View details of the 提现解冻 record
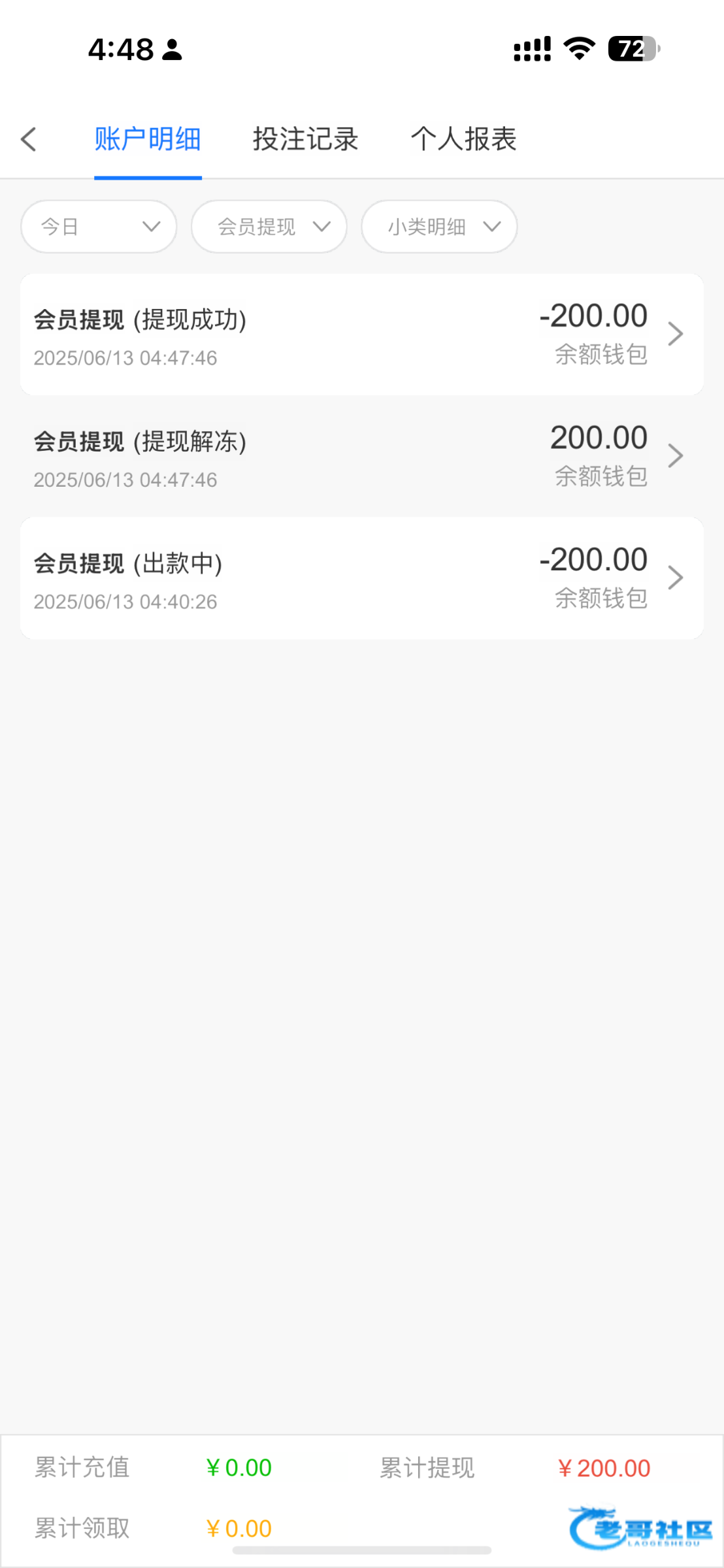This screenshot has width=724, height=1568. 361,456
